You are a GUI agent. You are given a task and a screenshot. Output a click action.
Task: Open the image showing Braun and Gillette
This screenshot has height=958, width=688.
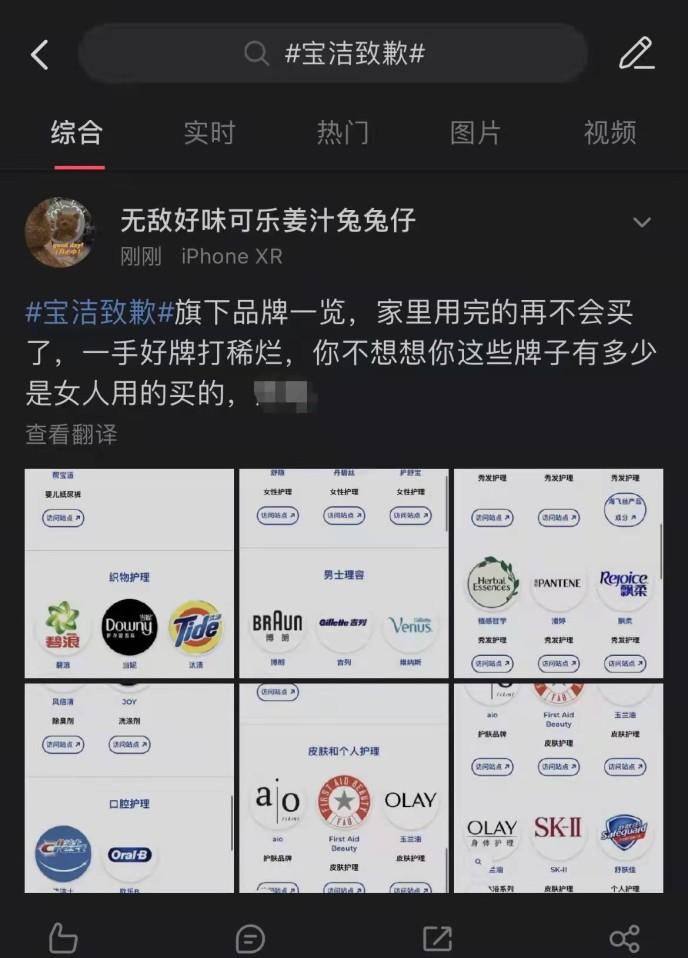(343, 573)
